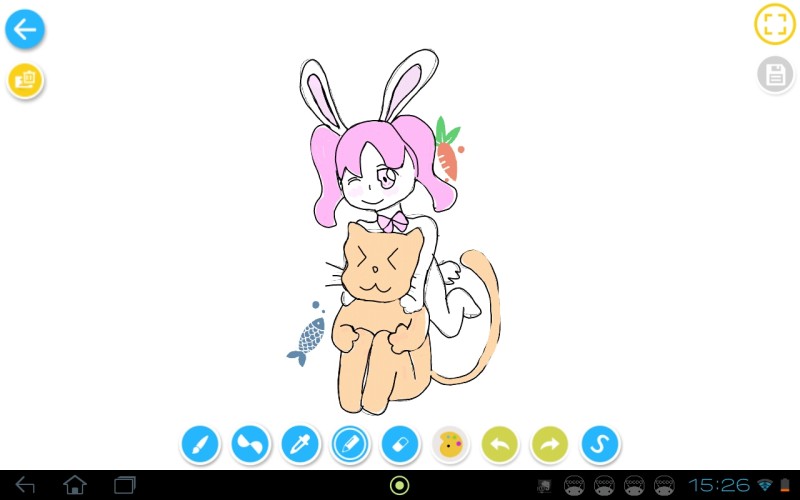Open the recent apps overview
The image size is (800, 500).
coord(124,485)
